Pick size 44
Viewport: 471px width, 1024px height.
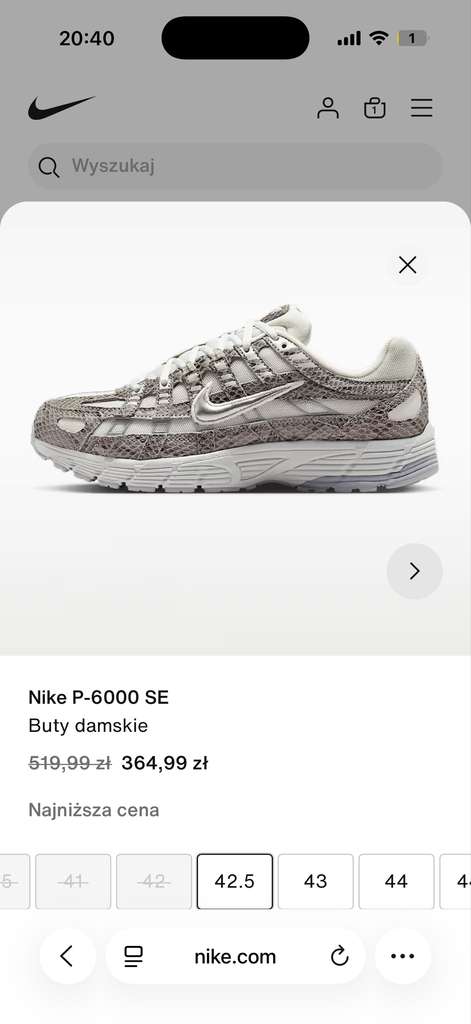tap(396, 881)
